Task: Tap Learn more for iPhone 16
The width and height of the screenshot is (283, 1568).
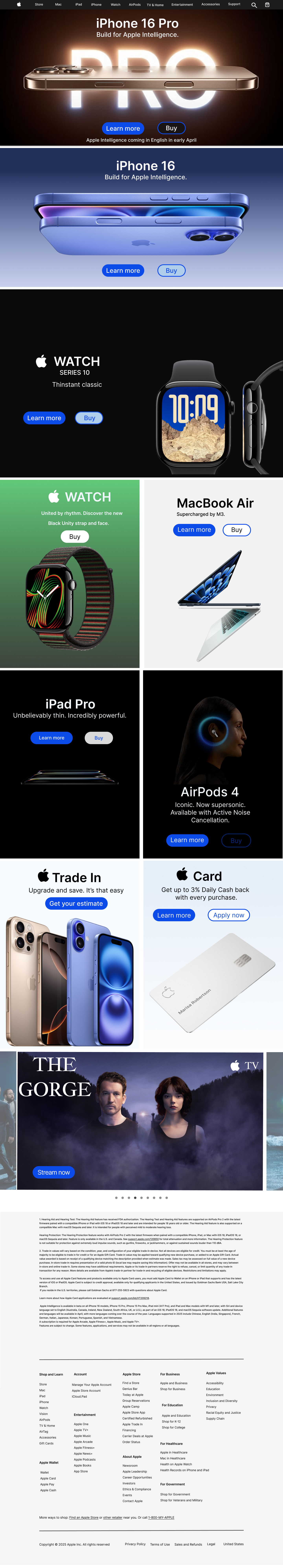Action: coord(123,270)
